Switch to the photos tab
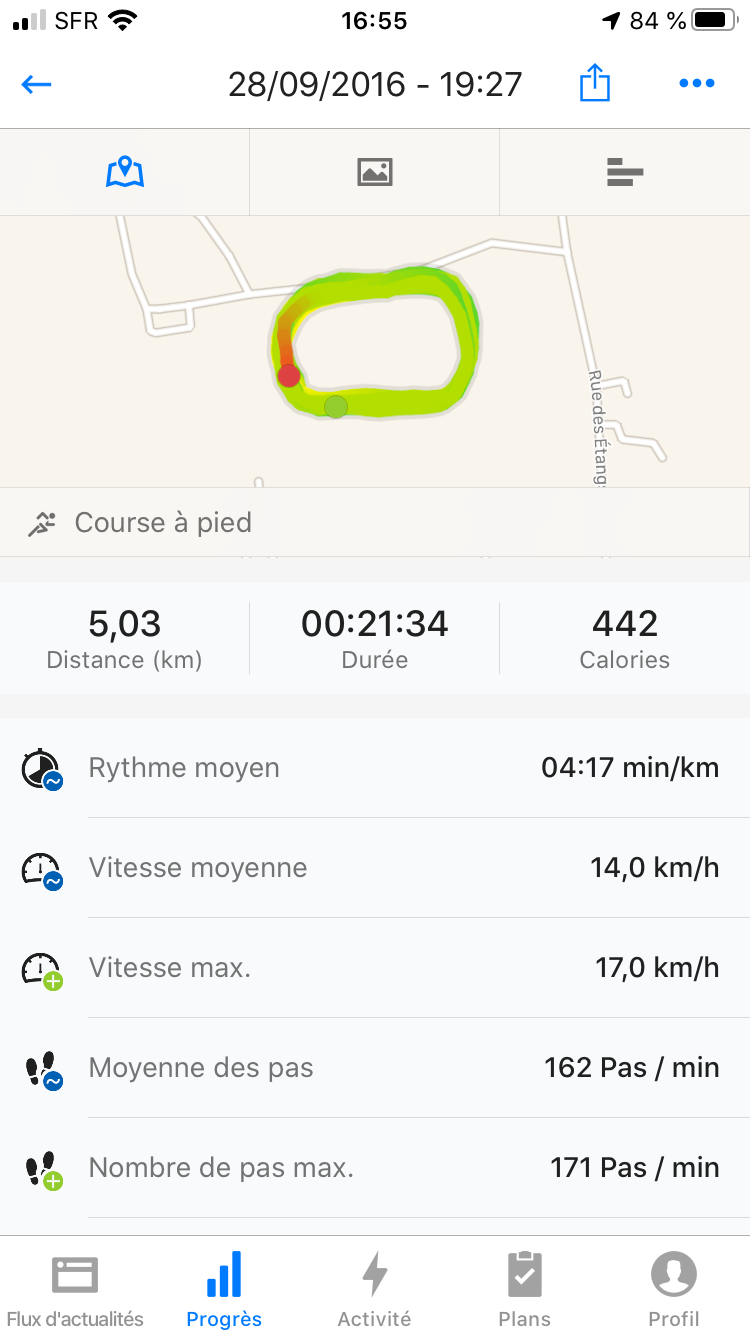Screen dimensions: 750x1334 click(x=375, y=172)
